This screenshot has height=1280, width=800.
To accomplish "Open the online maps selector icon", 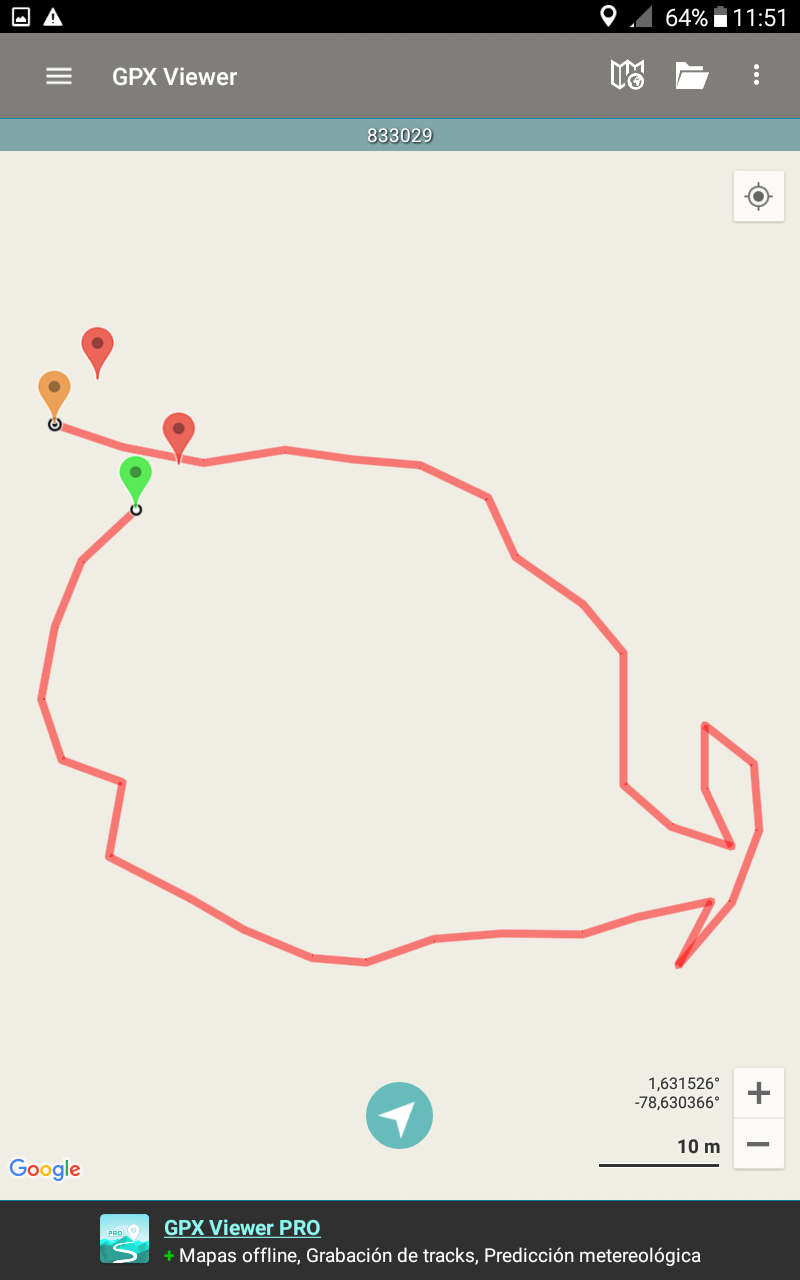I will pos(627,75).
